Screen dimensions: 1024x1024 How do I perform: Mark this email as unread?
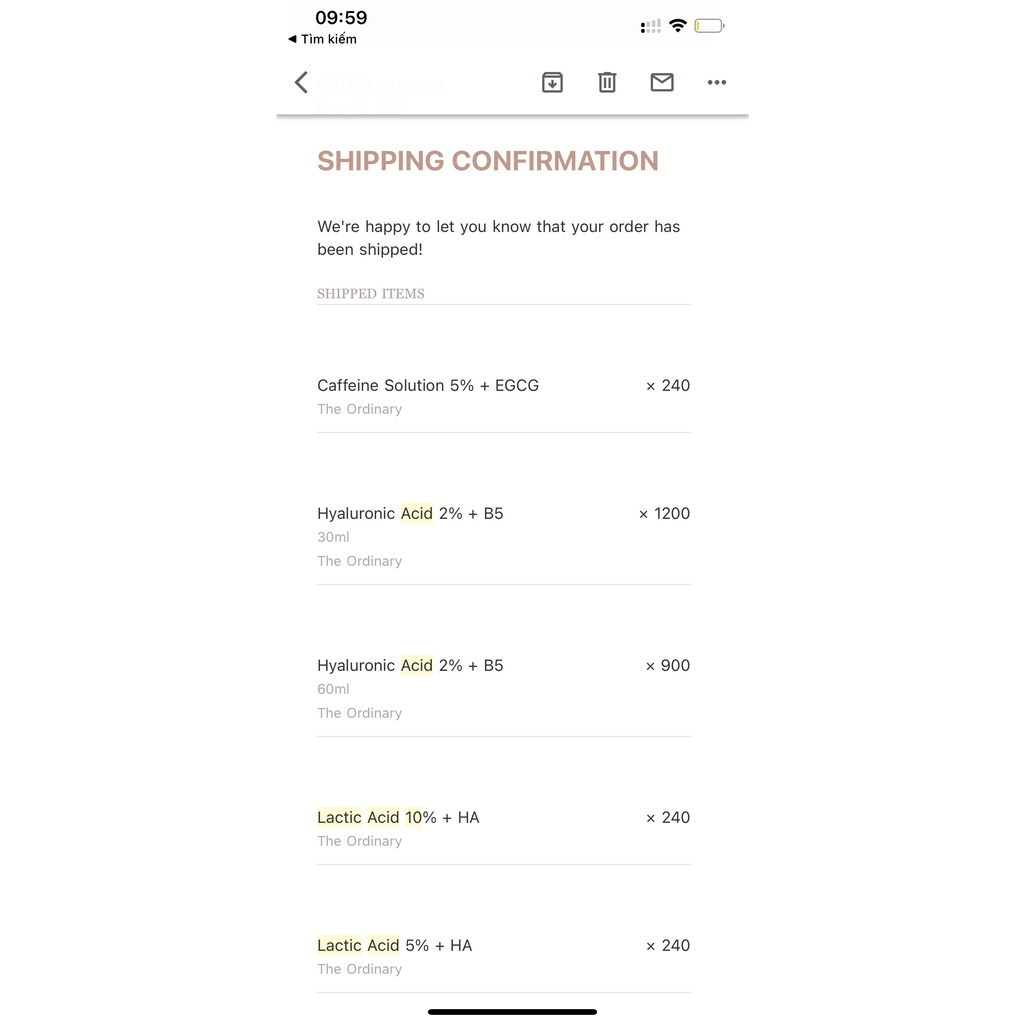click(662, 82)
